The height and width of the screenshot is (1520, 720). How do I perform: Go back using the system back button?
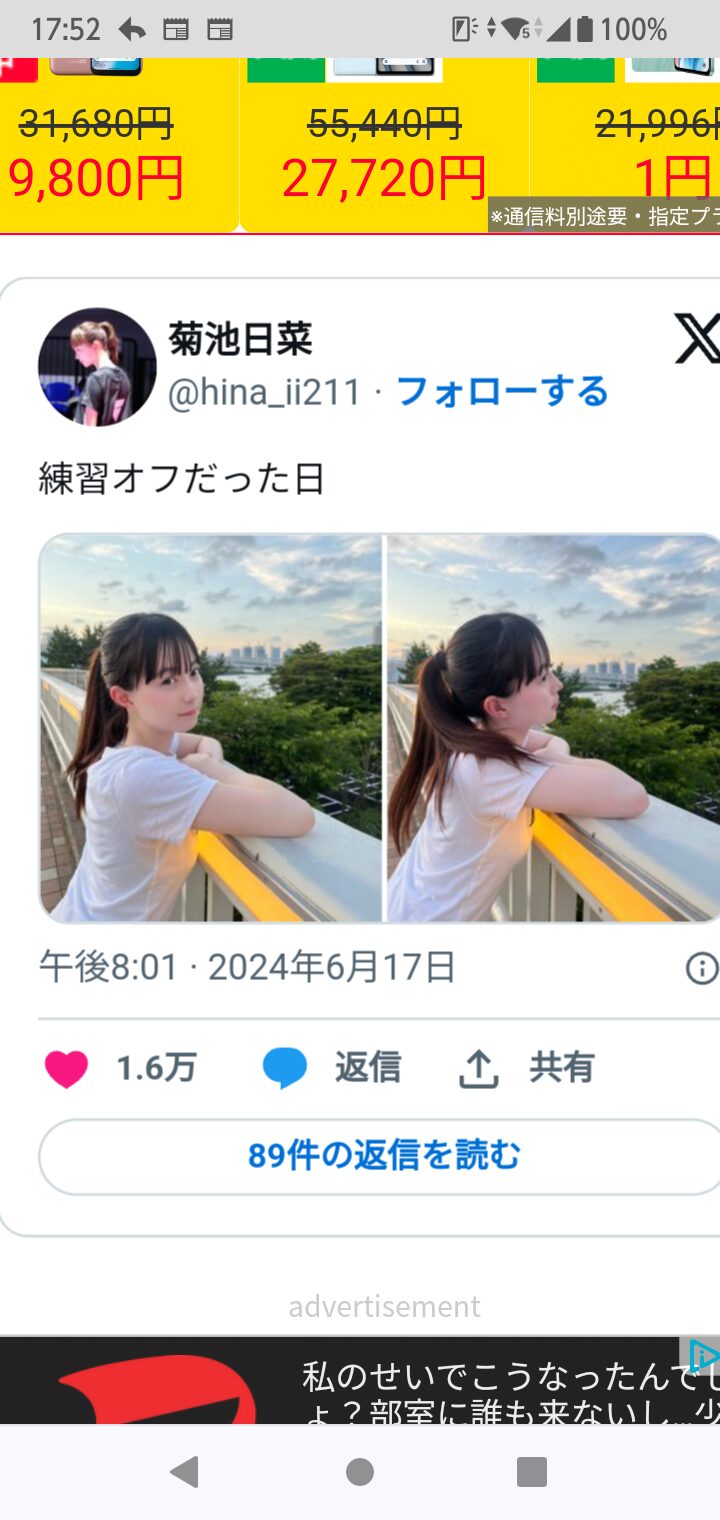coord(184,1472)
